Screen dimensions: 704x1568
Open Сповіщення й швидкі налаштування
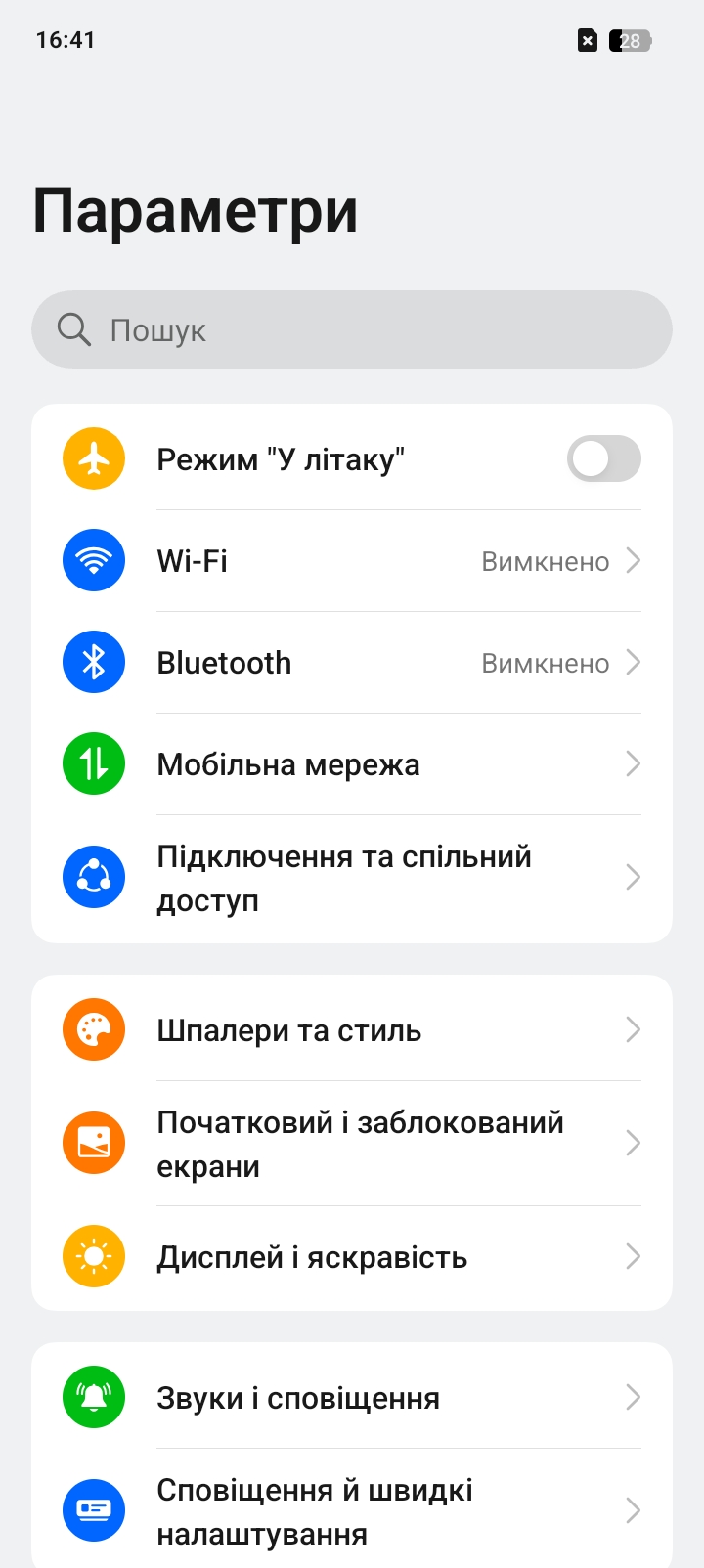click(x=352, y=1510)
